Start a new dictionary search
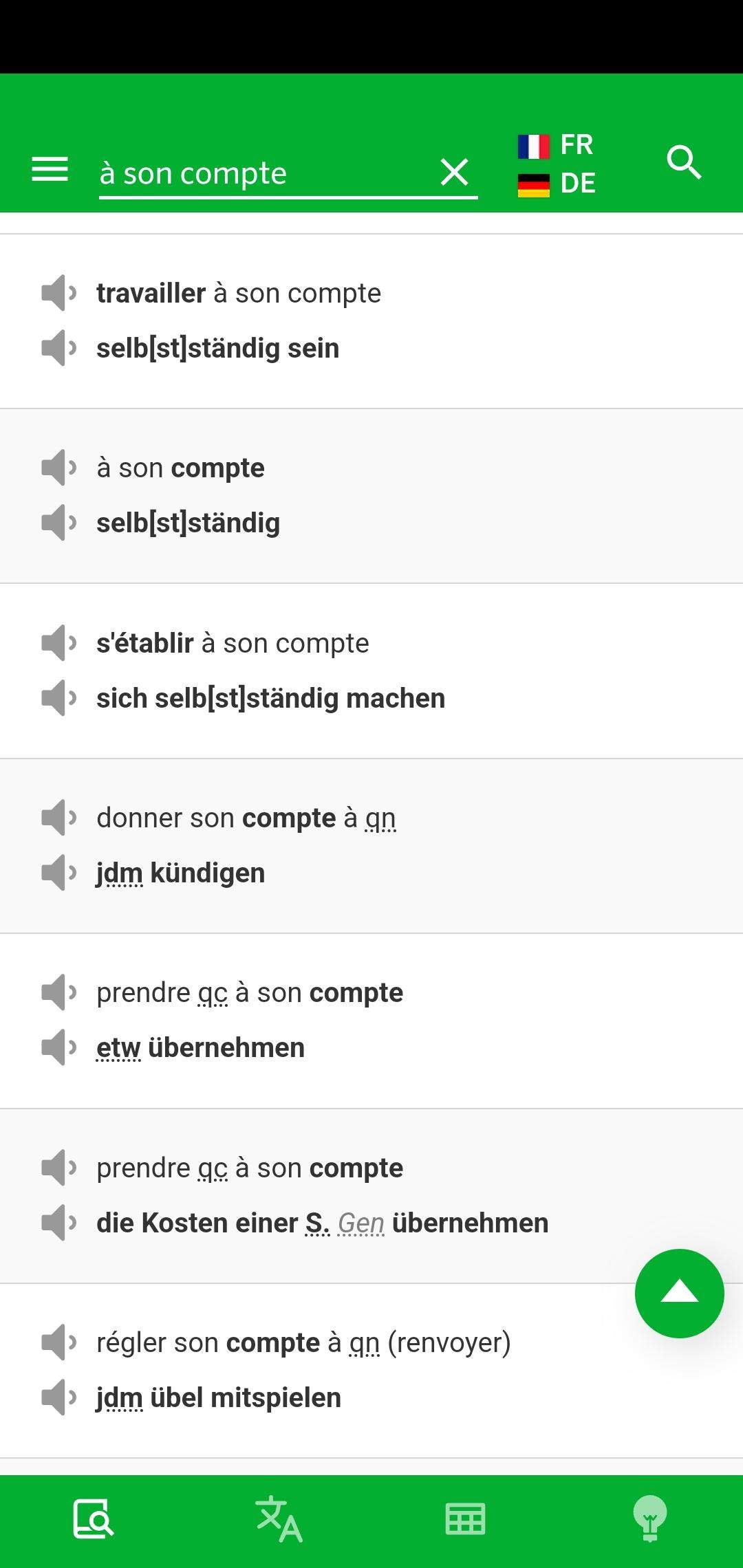Viewport: 743px width, 1568px height. (x=685, y=164)
